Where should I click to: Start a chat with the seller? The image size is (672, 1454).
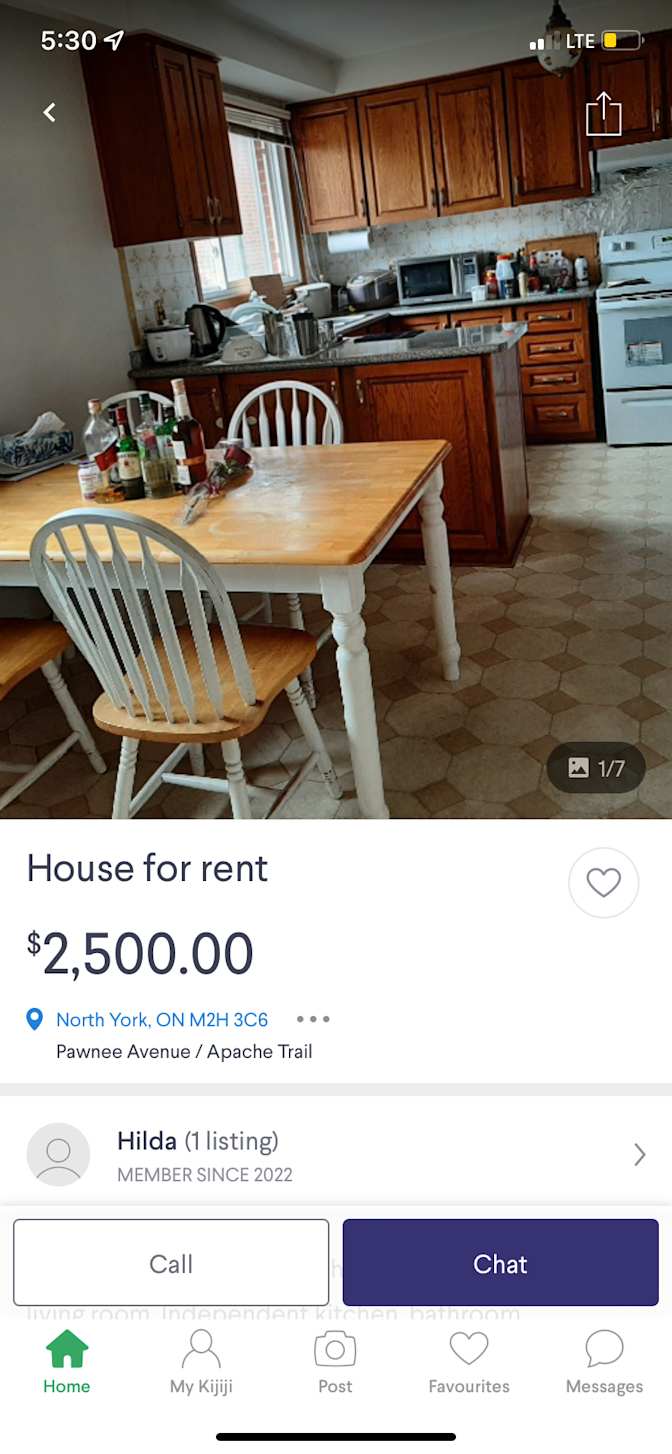pos(500,1263)
